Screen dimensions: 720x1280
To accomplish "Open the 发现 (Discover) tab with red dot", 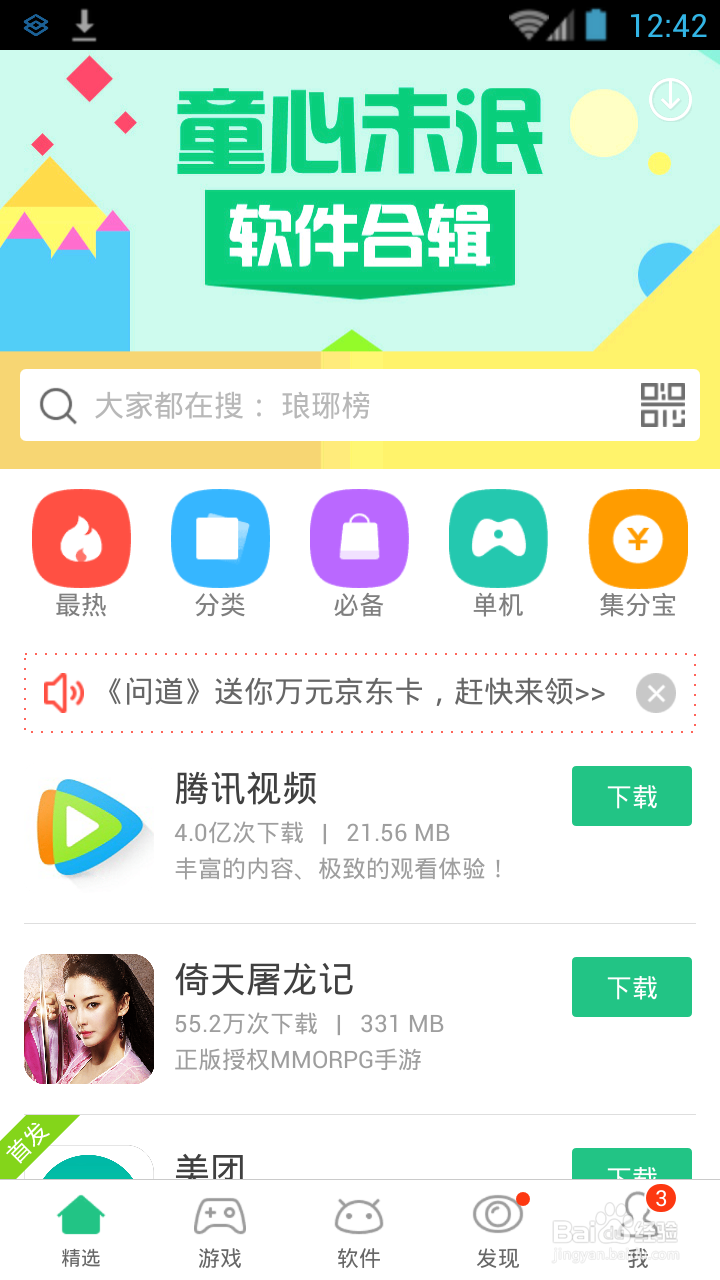I will [497, 1230].
